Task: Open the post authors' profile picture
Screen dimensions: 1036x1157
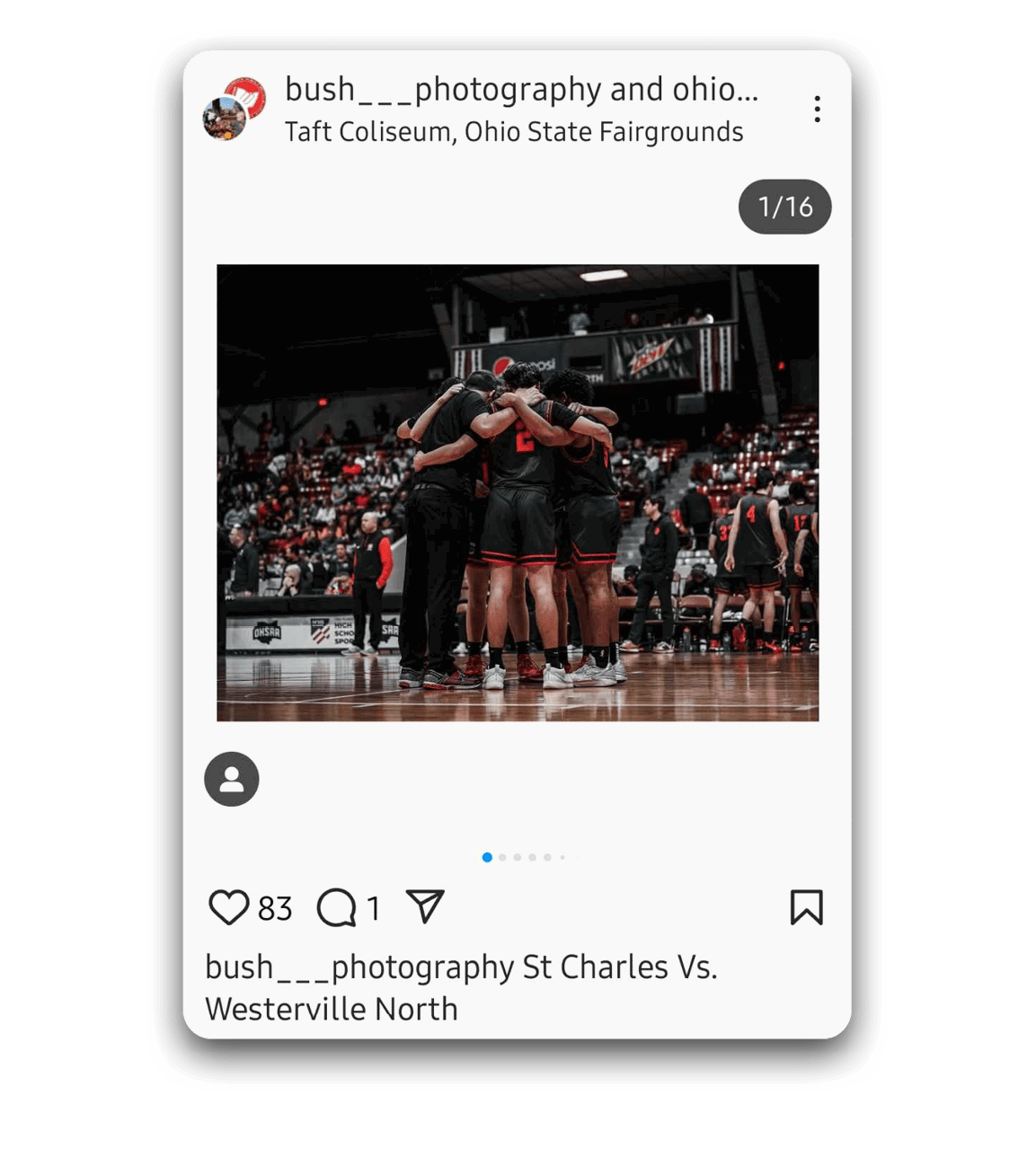Action: coord(235,110)
